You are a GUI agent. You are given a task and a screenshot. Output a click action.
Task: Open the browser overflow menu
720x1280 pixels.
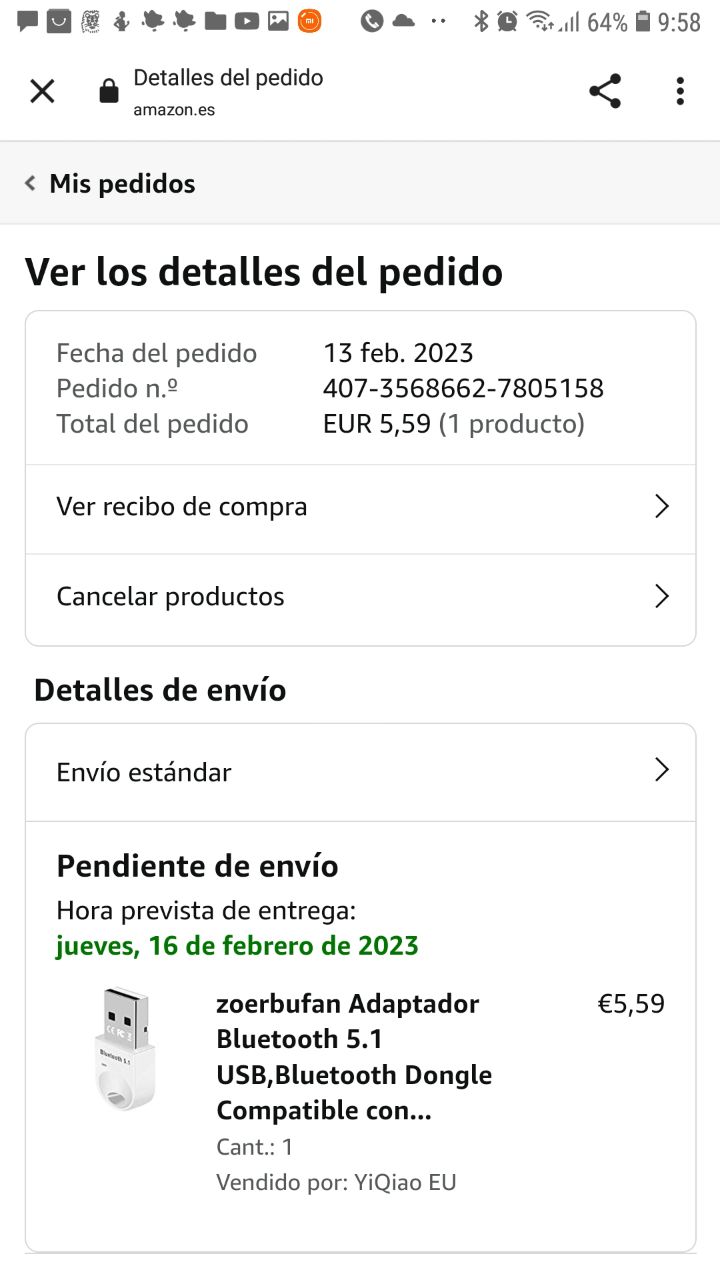click(x=680, y=92)
